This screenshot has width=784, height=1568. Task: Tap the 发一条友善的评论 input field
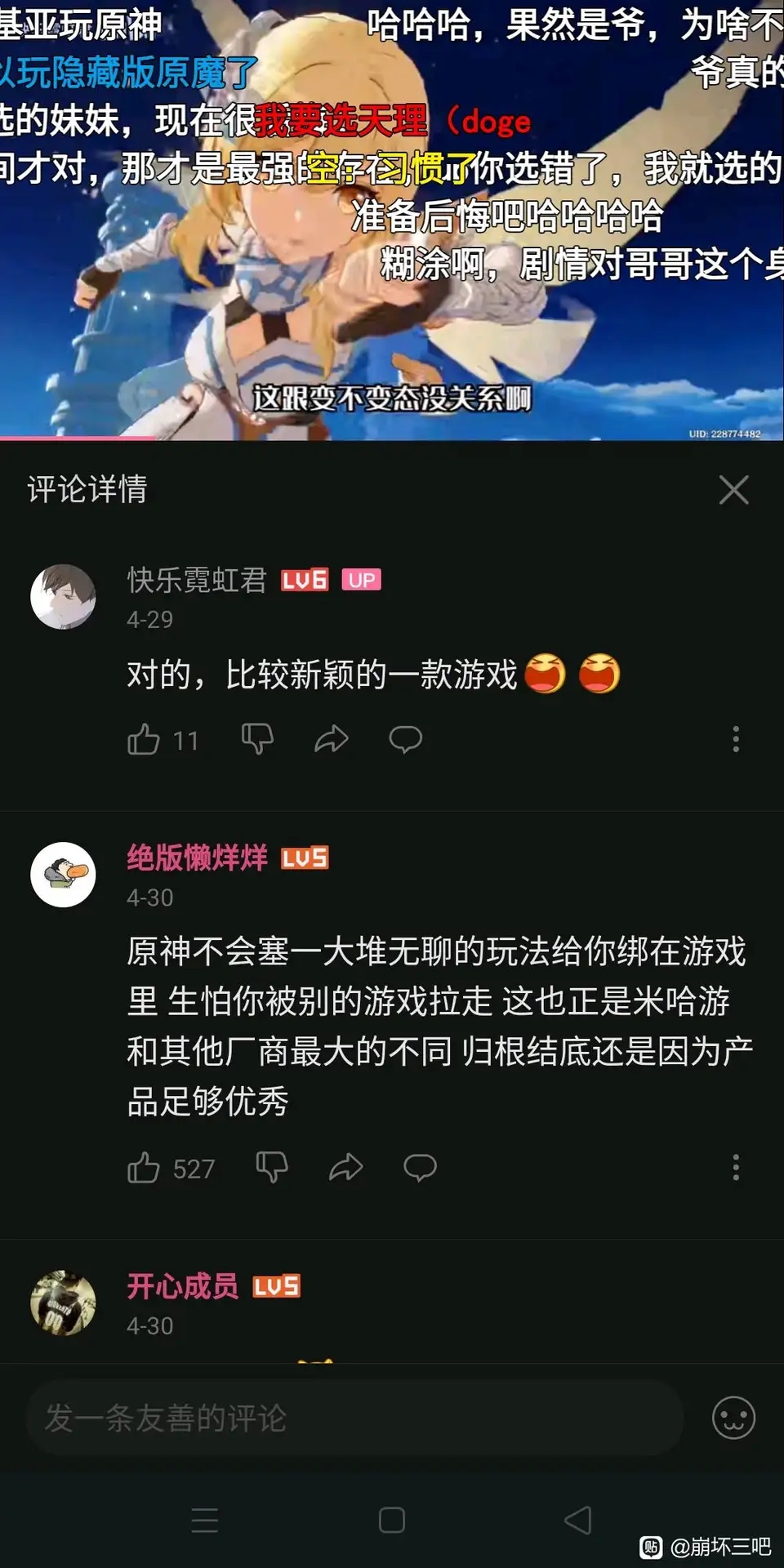355,1418
